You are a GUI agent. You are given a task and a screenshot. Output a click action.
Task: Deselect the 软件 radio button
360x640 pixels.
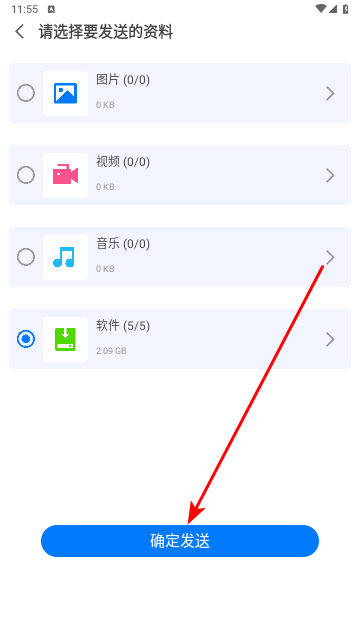(26, 339)
